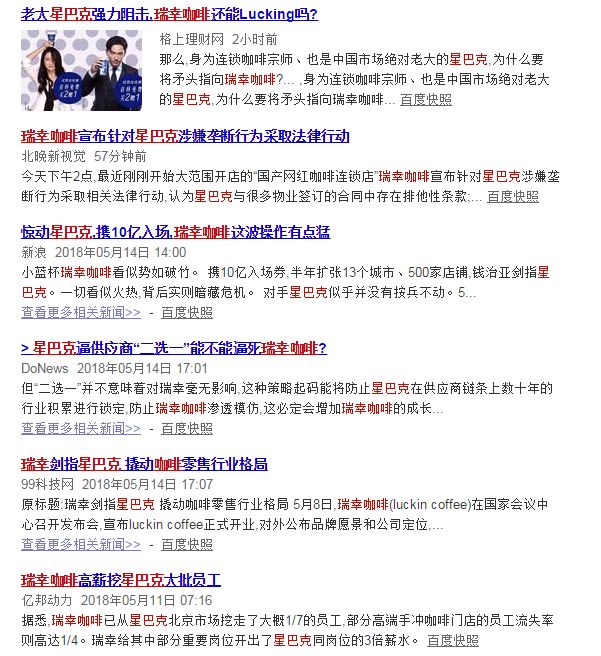Tap 查看更多相关新闻 under the 新浪 result

click(x=81, y=312)
